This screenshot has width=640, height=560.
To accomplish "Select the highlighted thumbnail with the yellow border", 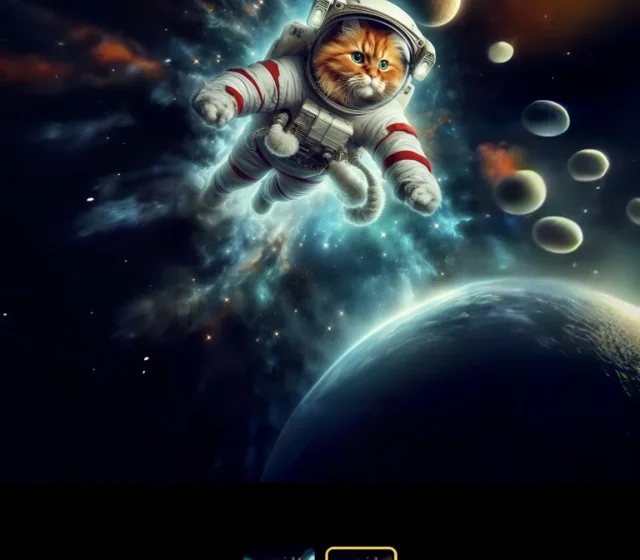I will 361,554.
